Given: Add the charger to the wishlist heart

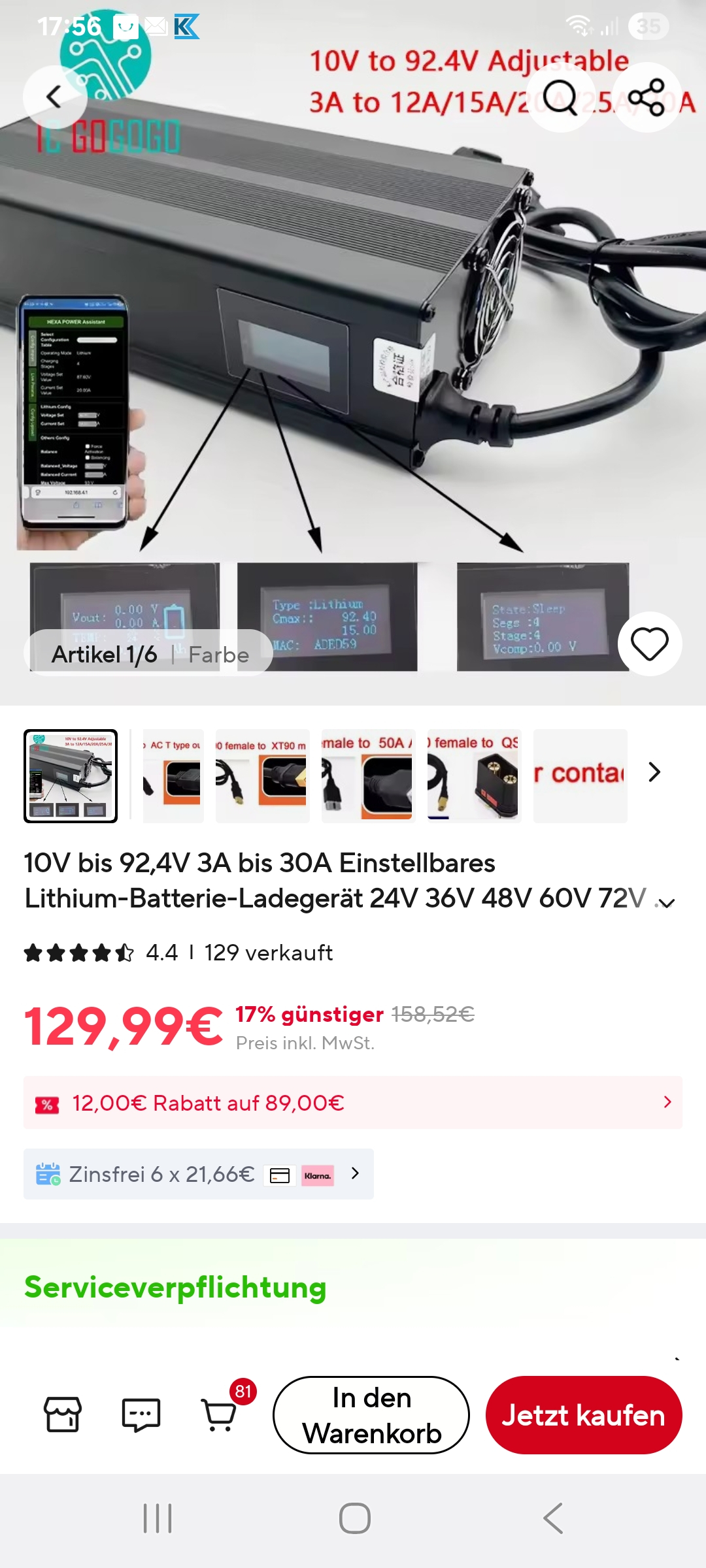Looking at the screenshot, I should pos(649,644).
